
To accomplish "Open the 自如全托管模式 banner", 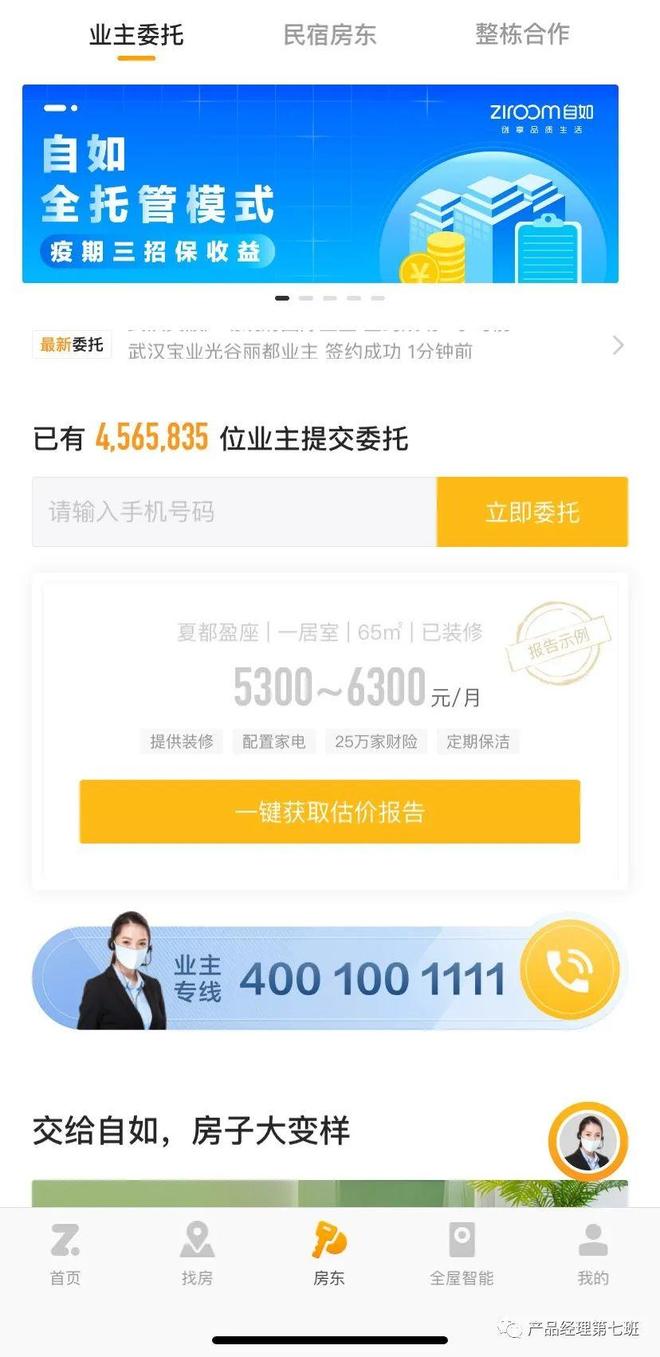I will [320, 183].
